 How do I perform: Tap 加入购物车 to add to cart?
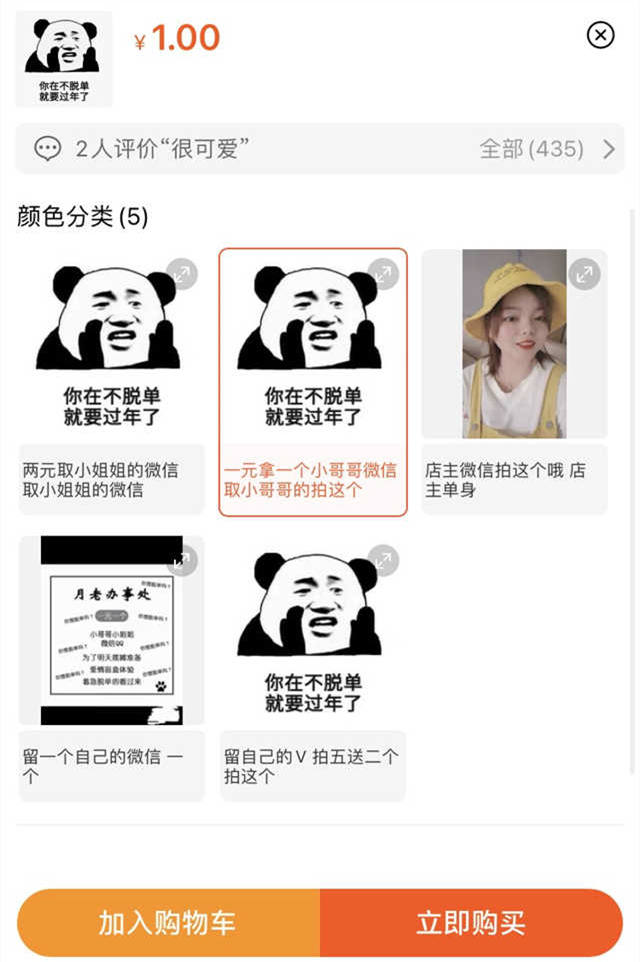tap(168, 922)
